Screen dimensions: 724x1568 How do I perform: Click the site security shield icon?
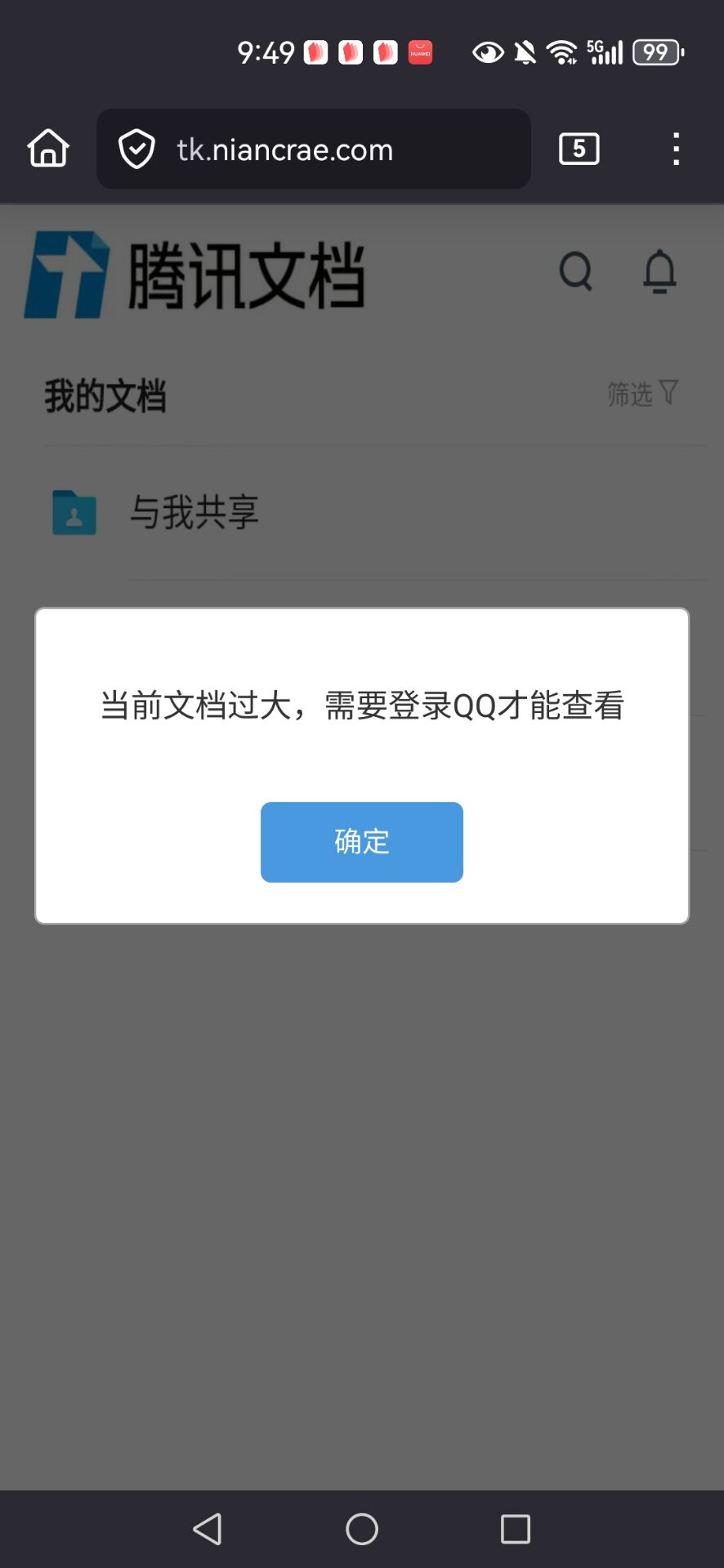click(x=136, y=149)
